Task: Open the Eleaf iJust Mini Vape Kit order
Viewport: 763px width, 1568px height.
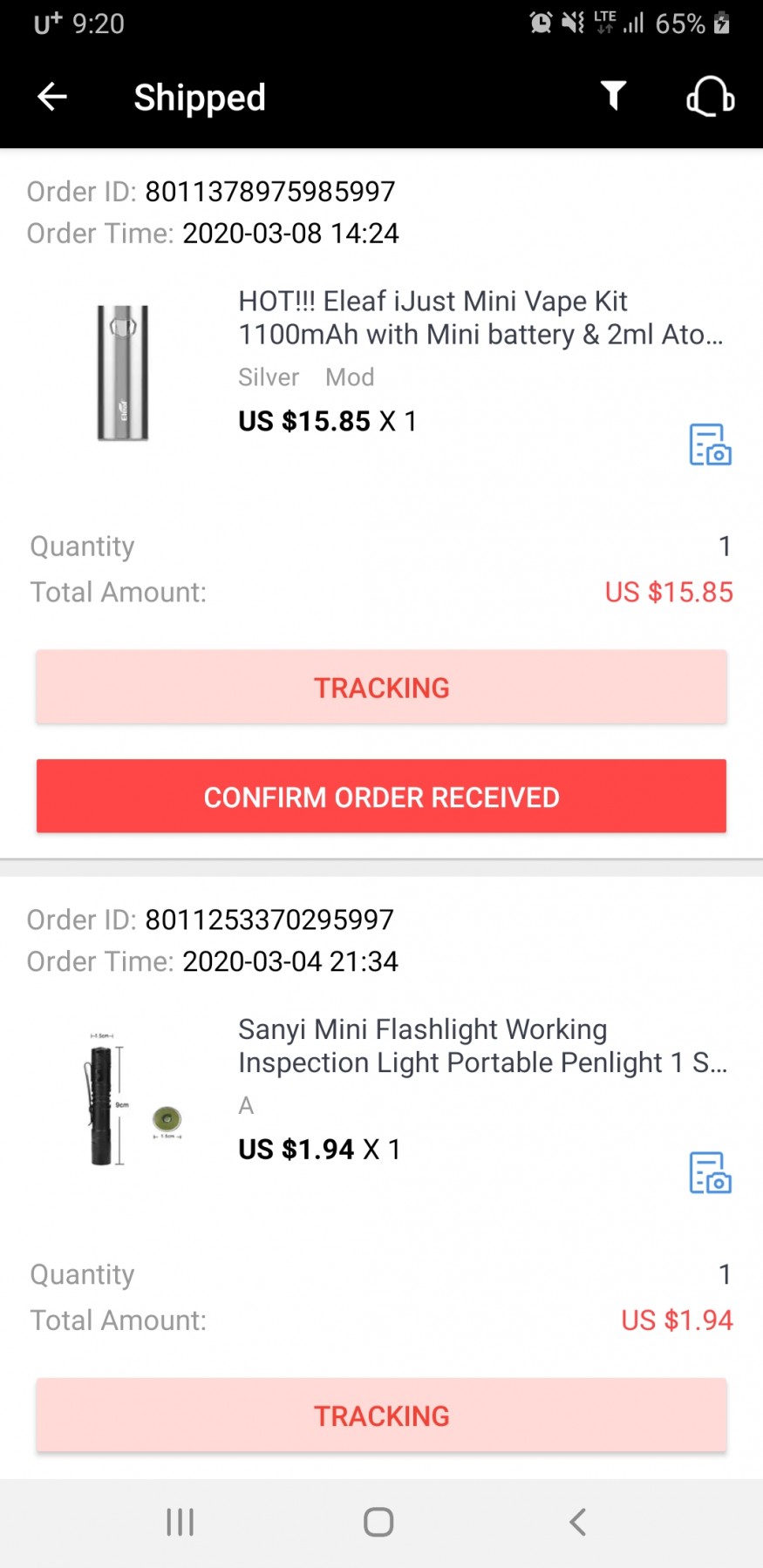Action: 480,318
